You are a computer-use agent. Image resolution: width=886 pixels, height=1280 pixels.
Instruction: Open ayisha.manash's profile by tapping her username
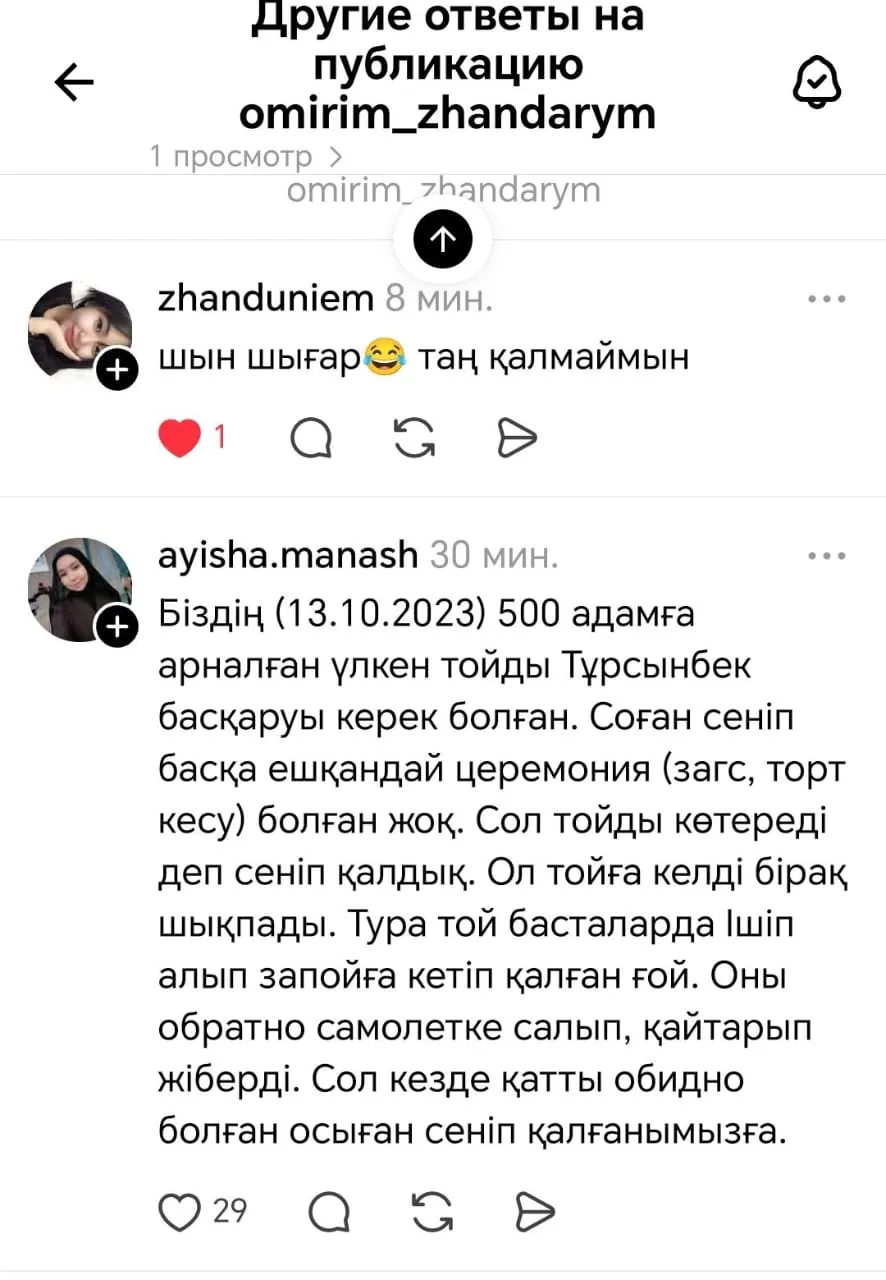(x=289, y=555)
